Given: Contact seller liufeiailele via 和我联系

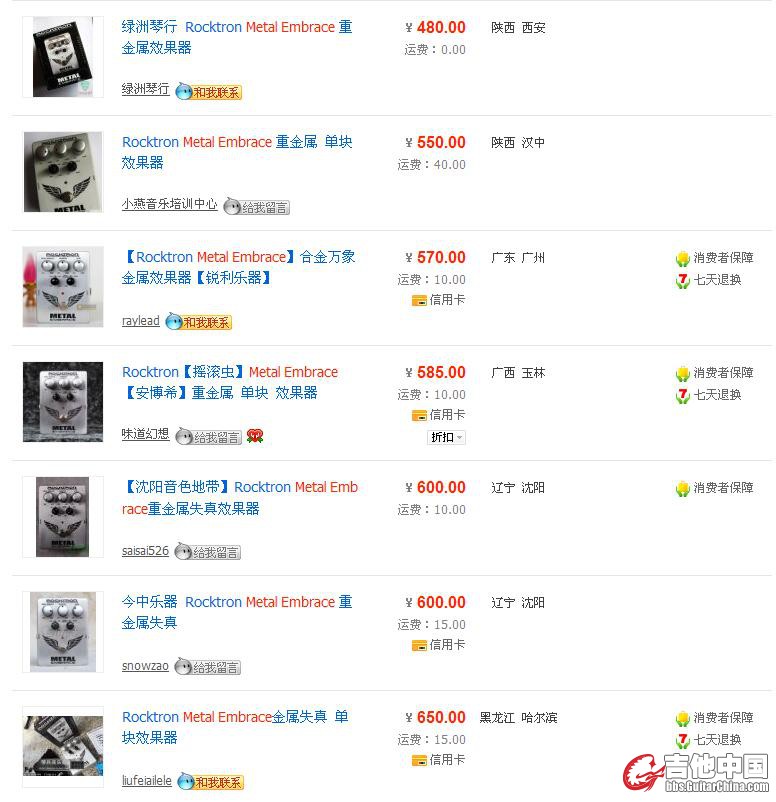Looking at the screenshot, I should (x=211, y=782).
